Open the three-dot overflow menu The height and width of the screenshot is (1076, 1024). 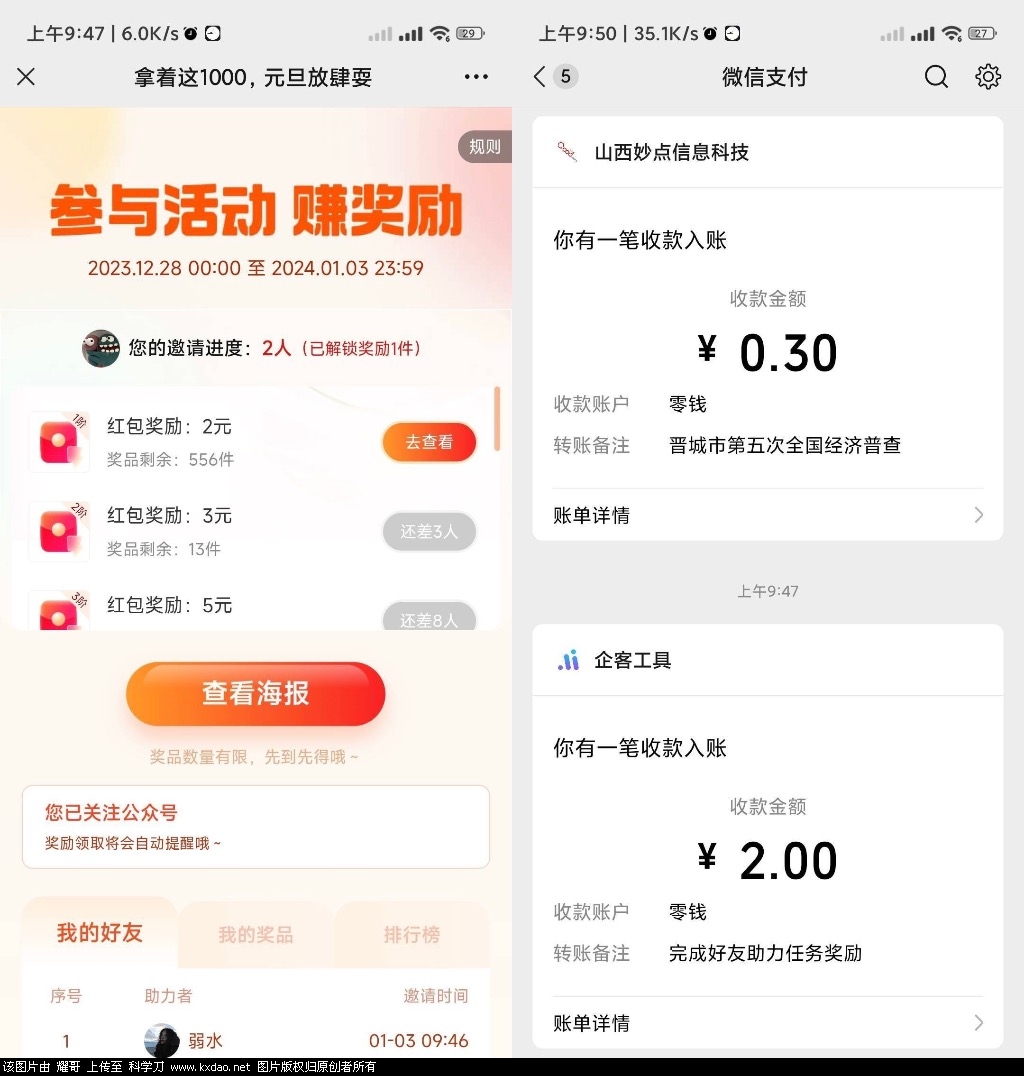(476, 77)
